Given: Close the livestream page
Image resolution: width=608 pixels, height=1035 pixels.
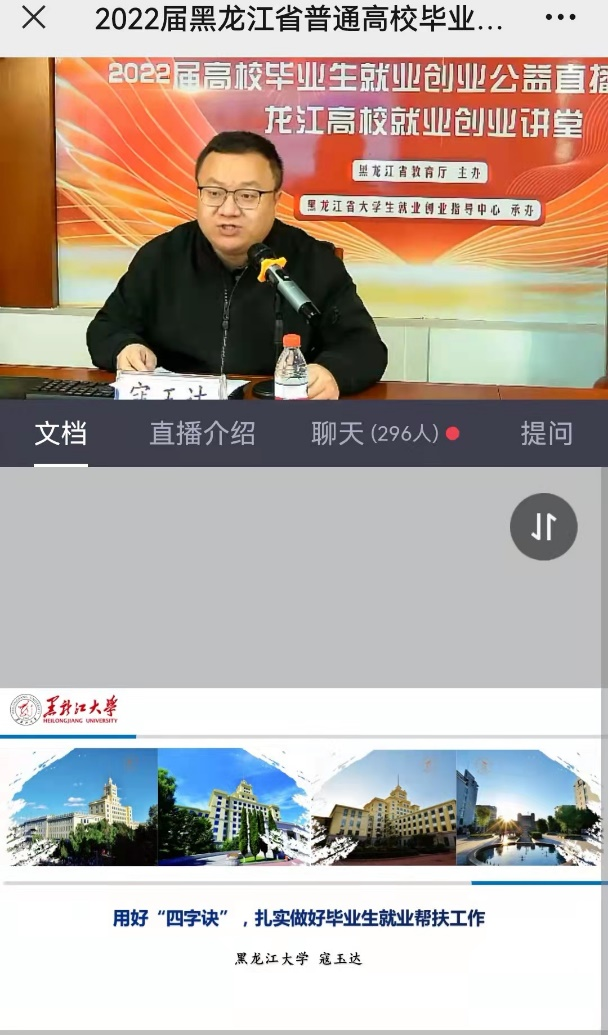Looking at the screenshot, I should click(x=34, y=19).
